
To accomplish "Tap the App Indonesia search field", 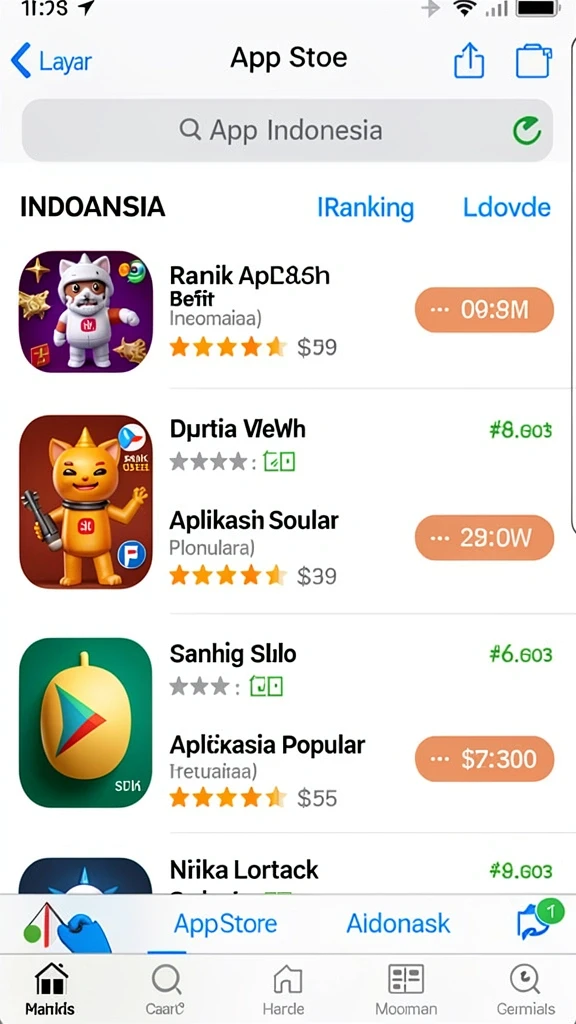I will pos(287,130).
